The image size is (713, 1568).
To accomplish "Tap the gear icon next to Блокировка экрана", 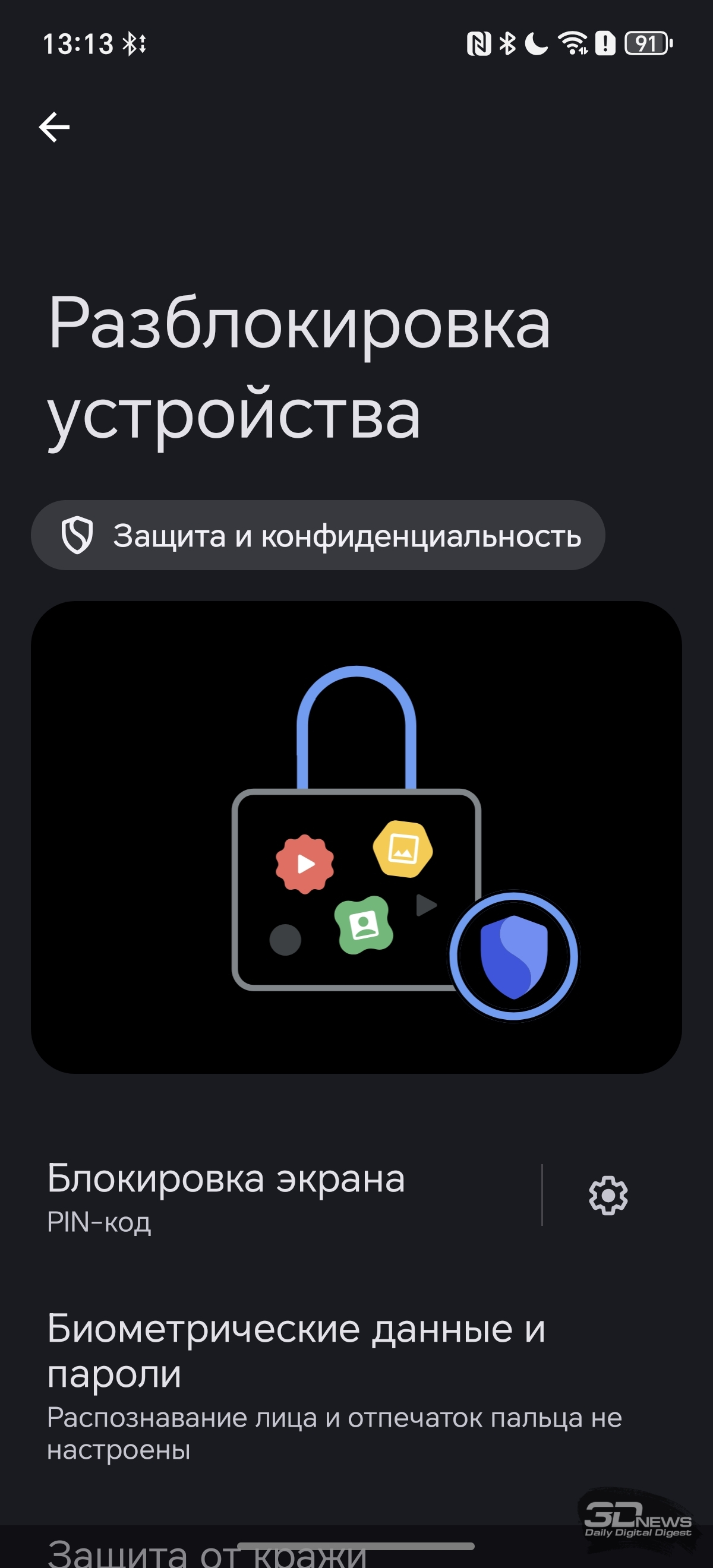I will click(608, 1196).
